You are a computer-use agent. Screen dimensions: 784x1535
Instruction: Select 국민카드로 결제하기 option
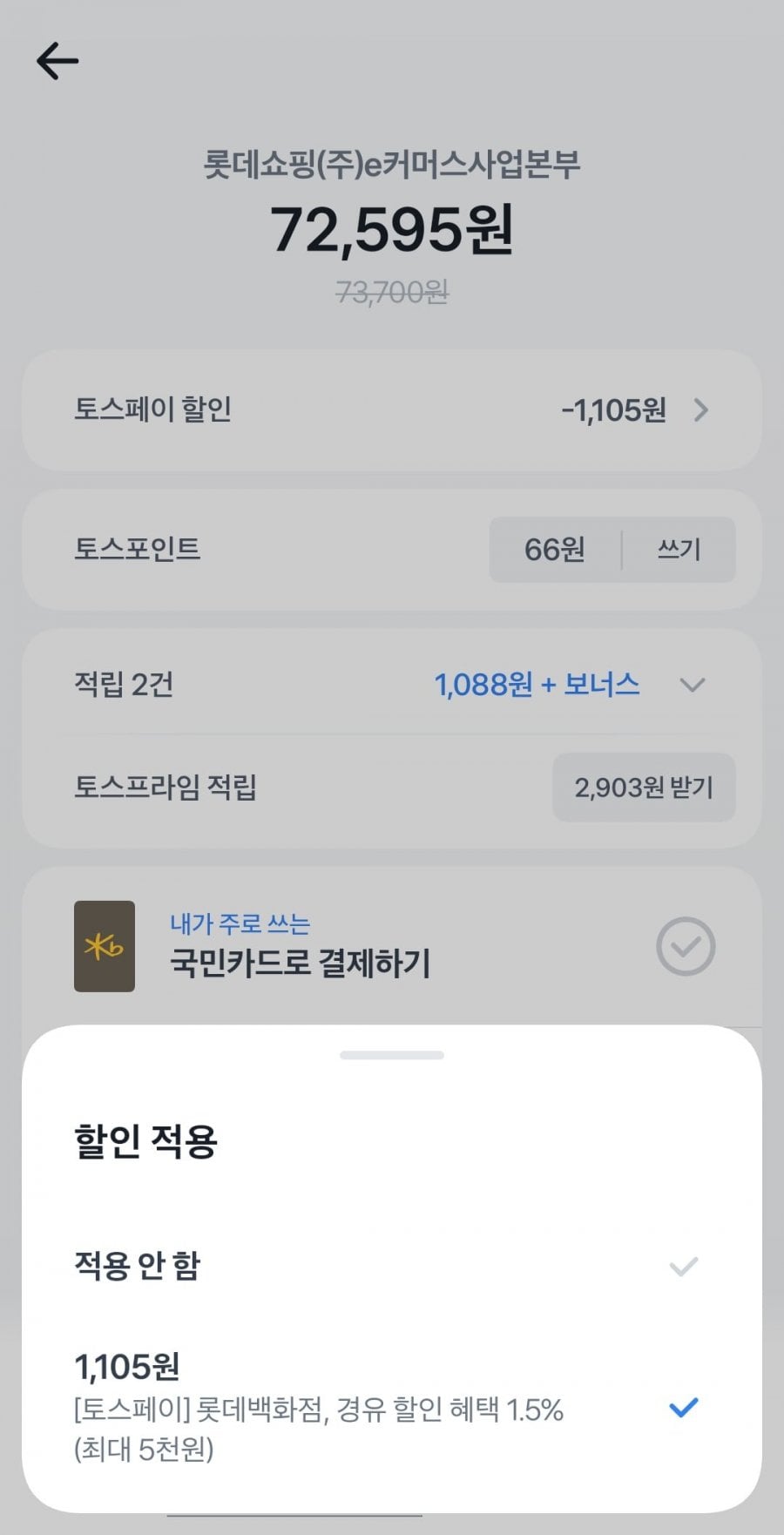pos(392,947)
